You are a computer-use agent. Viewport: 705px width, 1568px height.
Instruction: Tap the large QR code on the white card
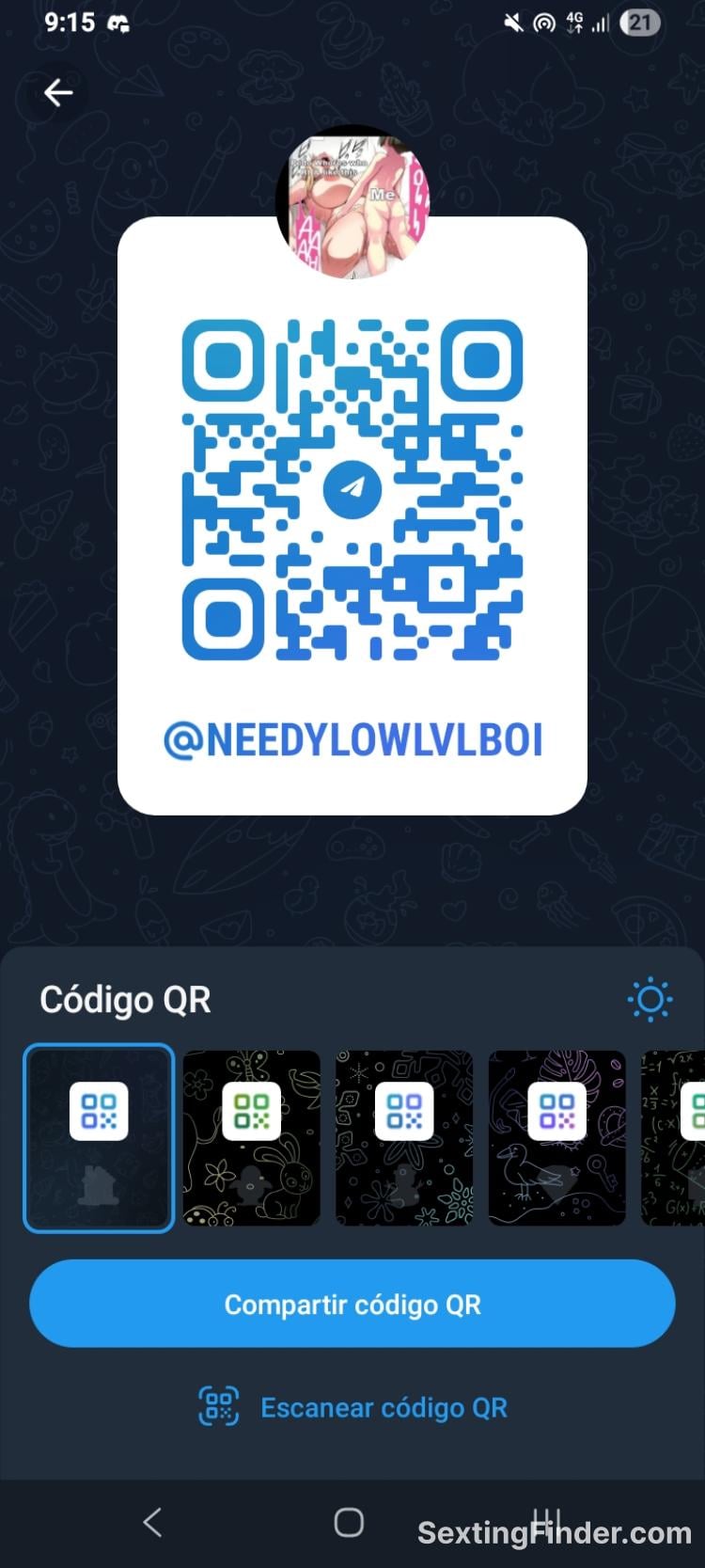[352, 489]
